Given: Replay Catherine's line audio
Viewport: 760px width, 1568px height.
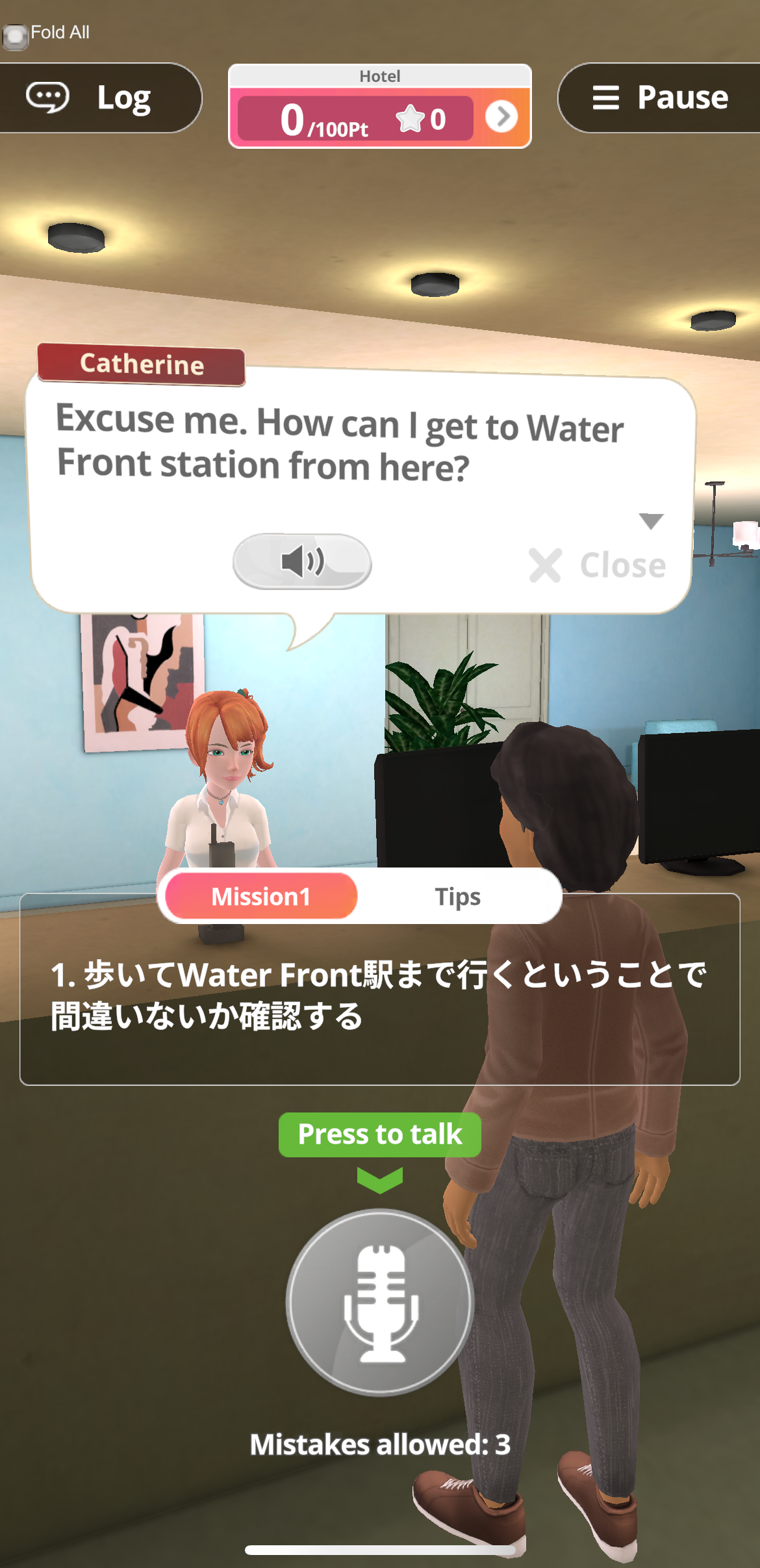Looking at the screenshot, I should pyautogui.click(x=302, y=561).
